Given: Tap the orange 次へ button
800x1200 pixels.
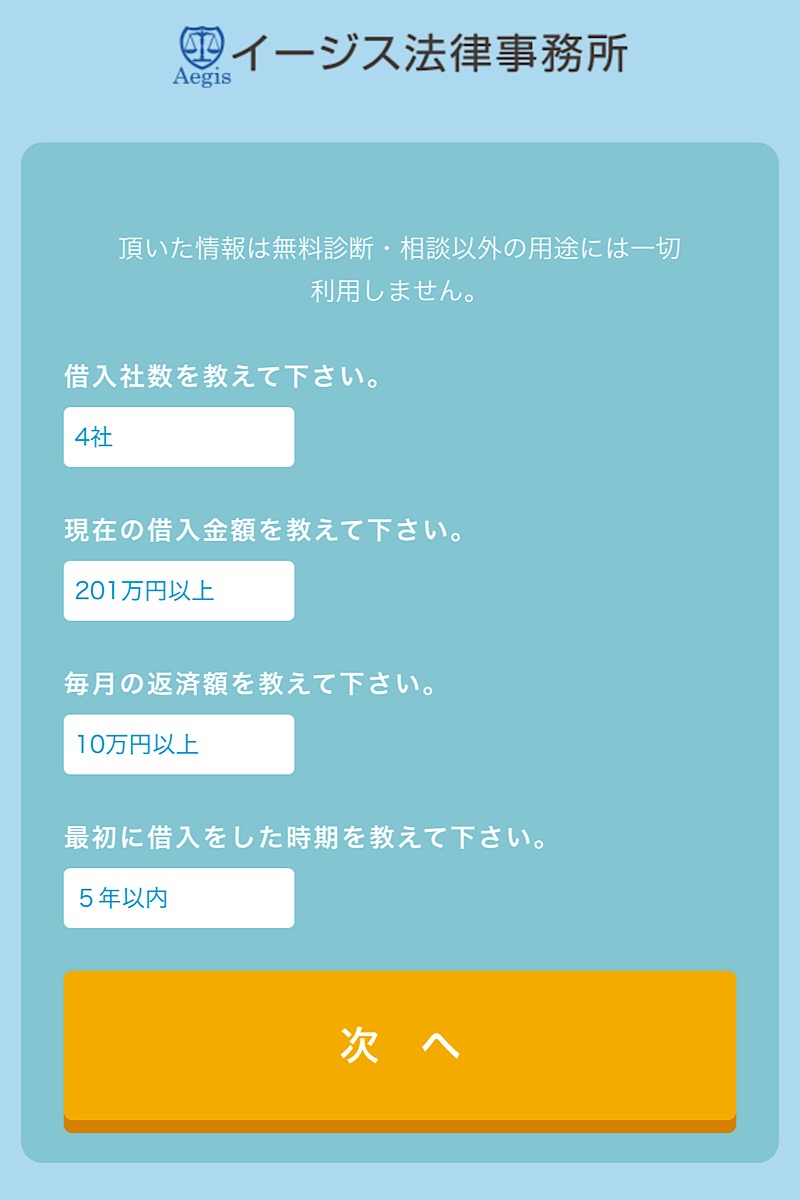Looking at the screenshot, I should 400,1046.
